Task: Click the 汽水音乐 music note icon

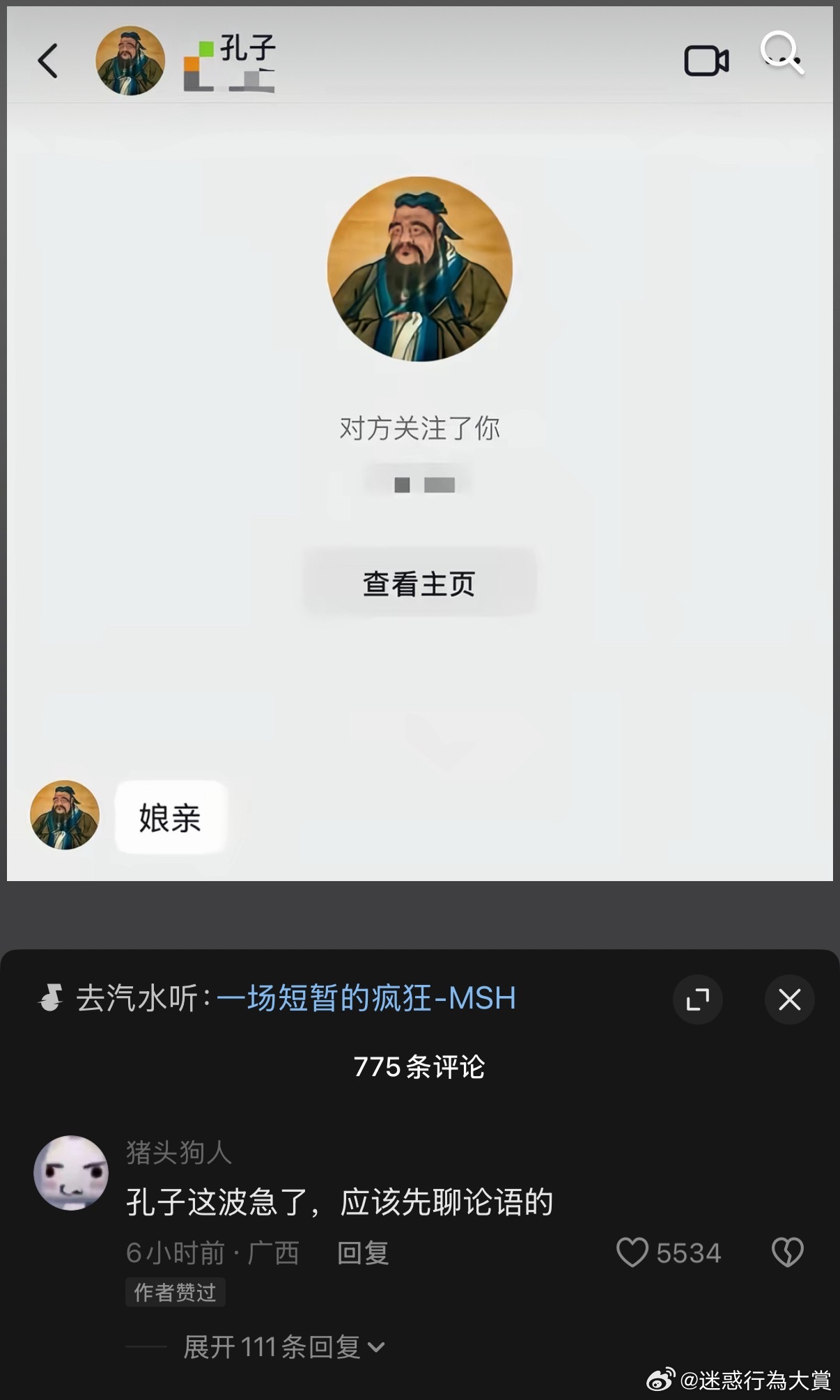Action: pos(54,1000)
